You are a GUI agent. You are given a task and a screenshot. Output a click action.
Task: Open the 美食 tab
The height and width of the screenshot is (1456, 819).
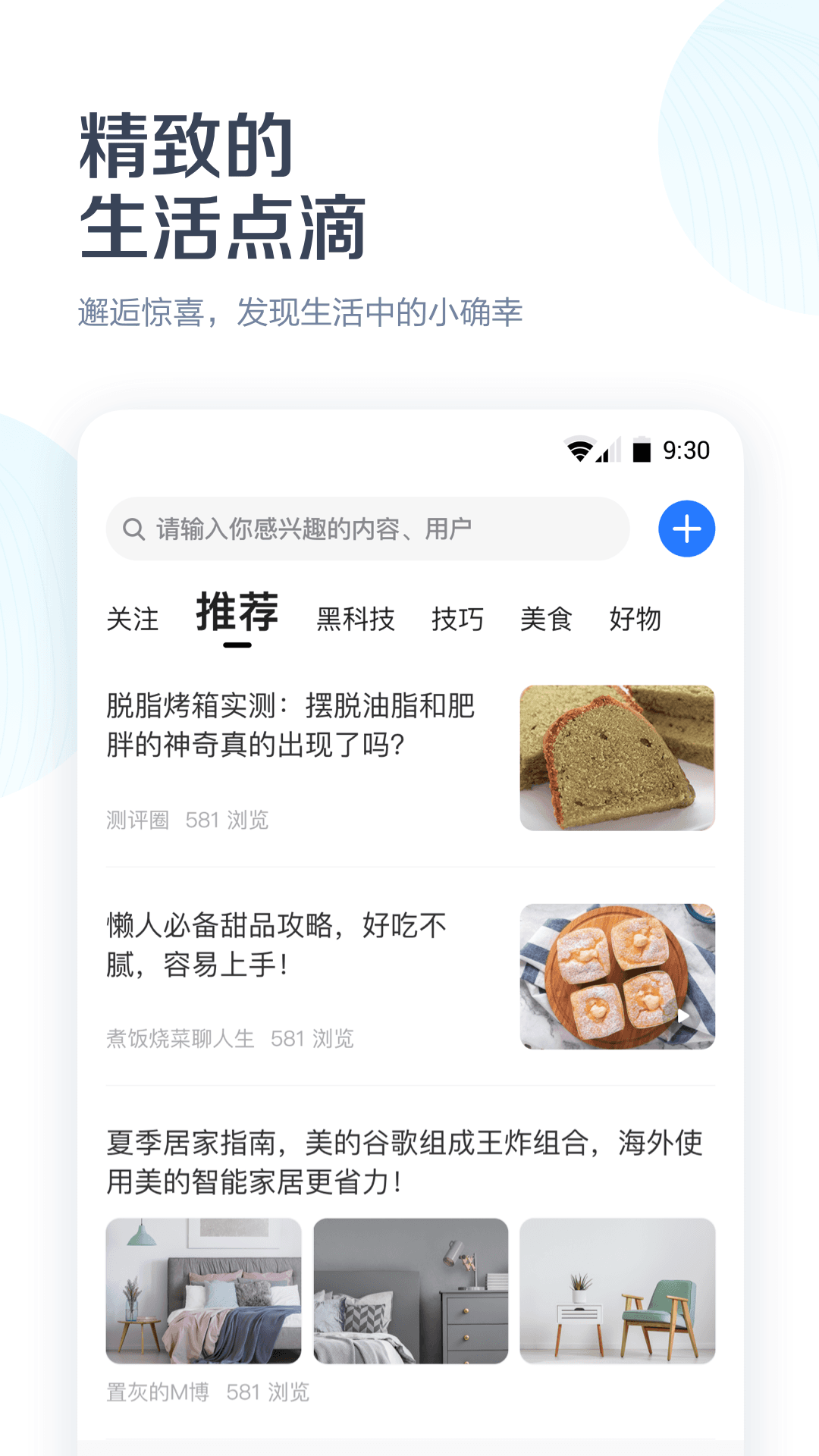tap(548, 620)
